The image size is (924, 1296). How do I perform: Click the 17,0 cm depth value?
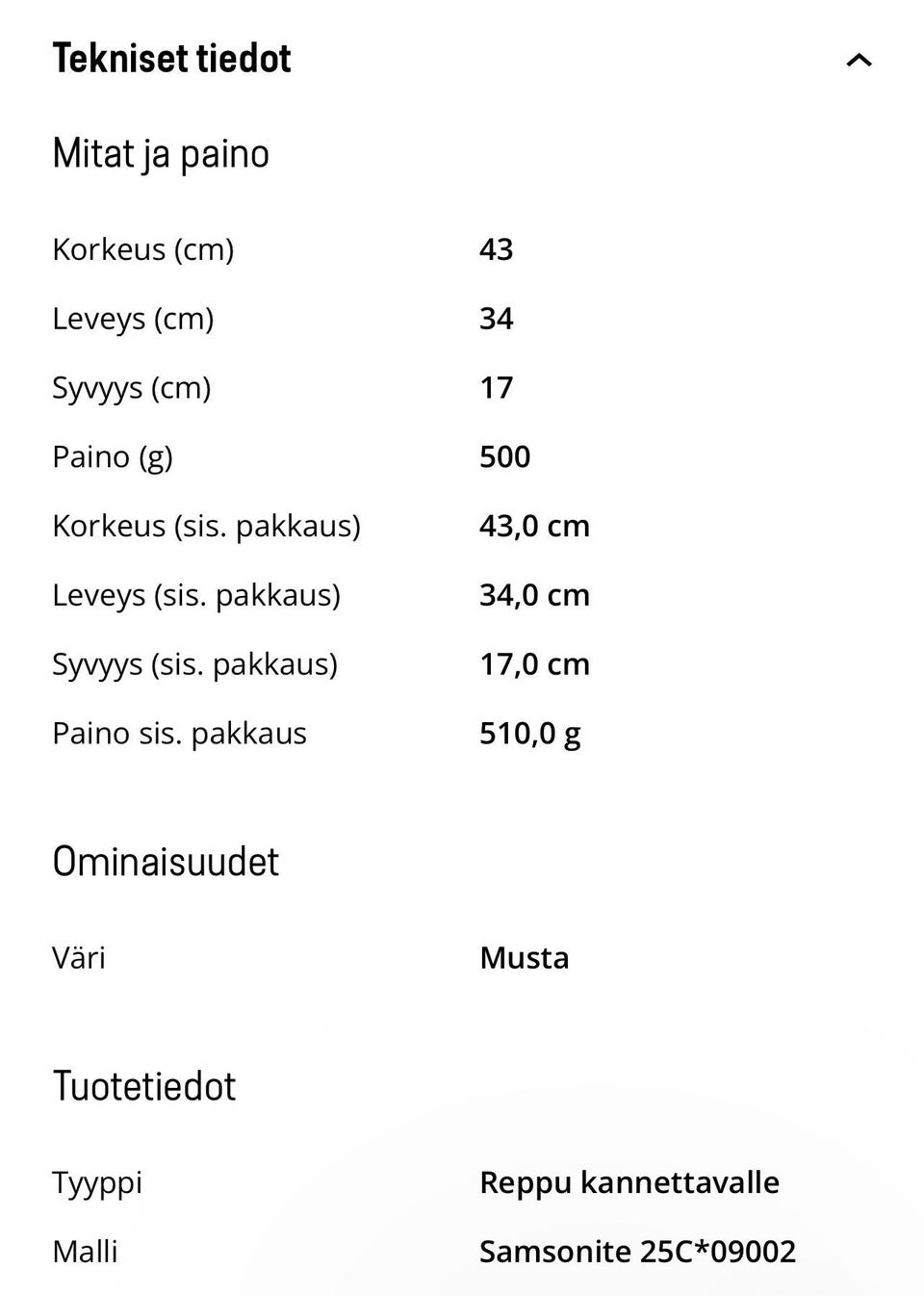[535, 663]
